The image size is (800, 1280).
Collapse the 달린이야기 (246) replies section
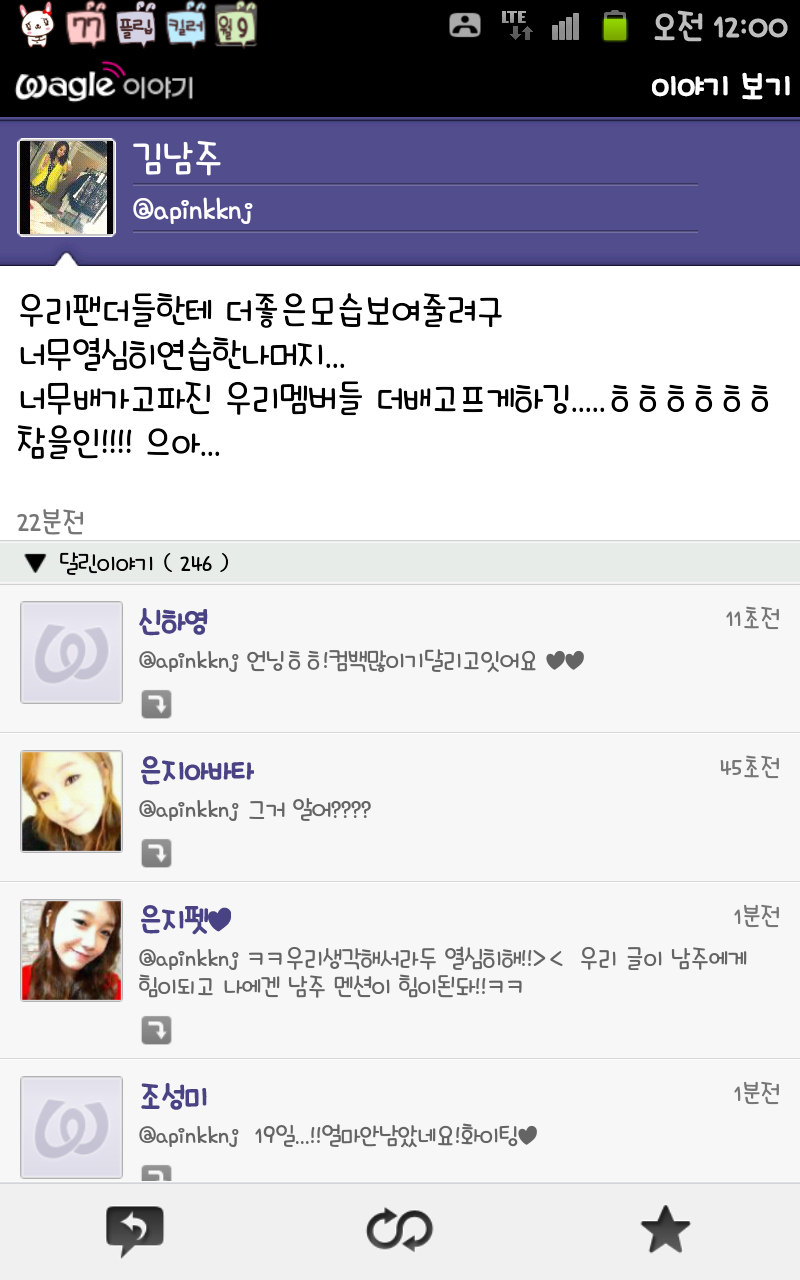(36, 564)
